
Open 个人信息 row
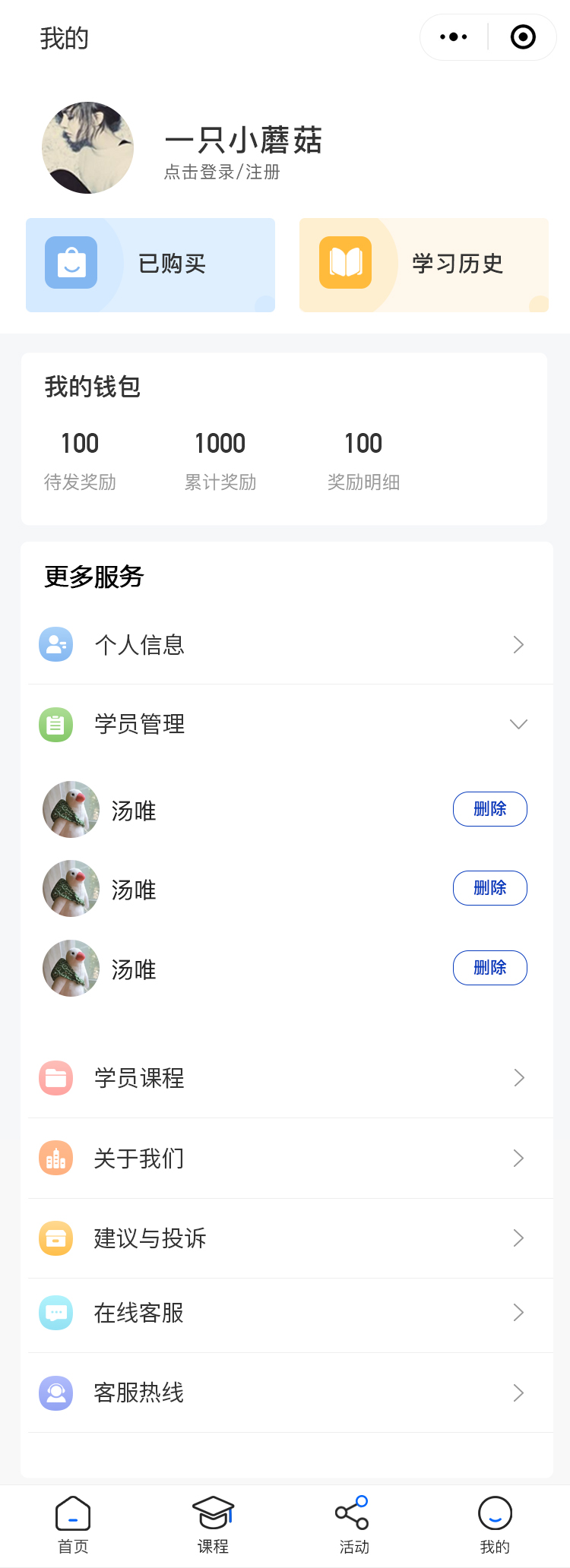click(x=285, y=645)
